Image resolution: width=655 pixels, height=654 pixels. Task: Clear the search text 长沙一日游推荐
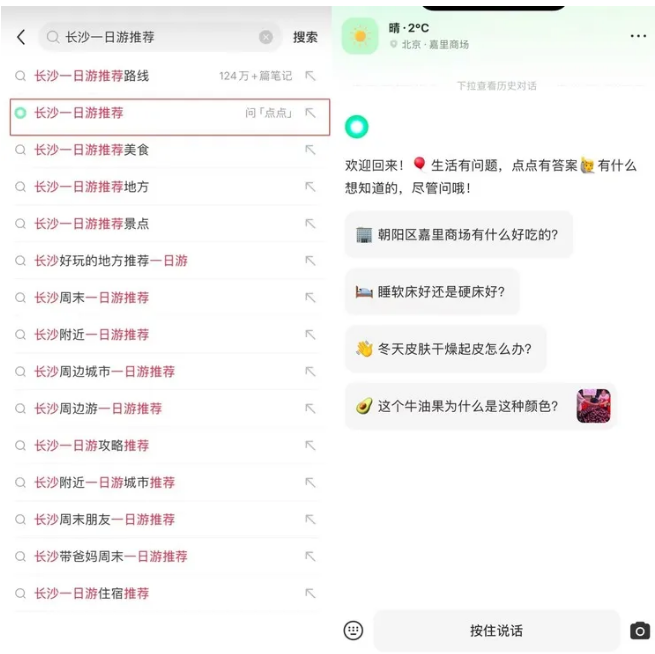[x=266, y=37]
